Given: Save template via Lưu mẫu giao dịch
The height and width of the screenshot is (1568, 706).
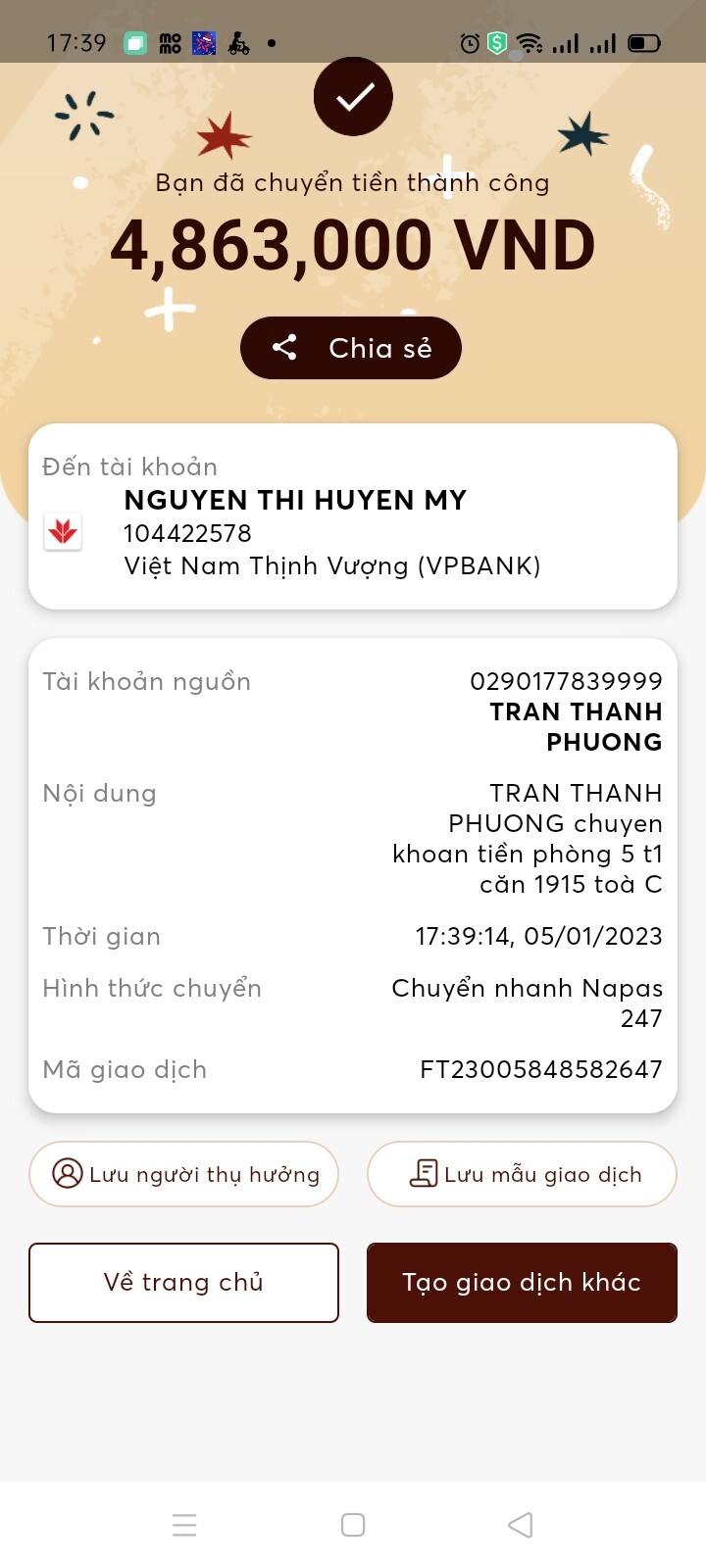Looking at the screenshot, I should pos(522,1174).
